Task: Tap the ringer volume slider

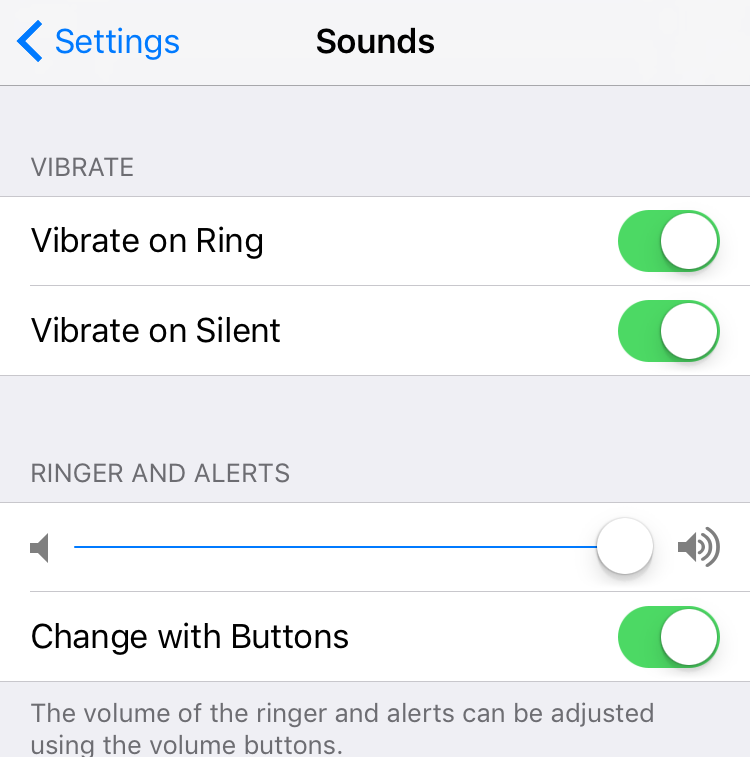Action: pyautogui.click(x=624, y=547)
